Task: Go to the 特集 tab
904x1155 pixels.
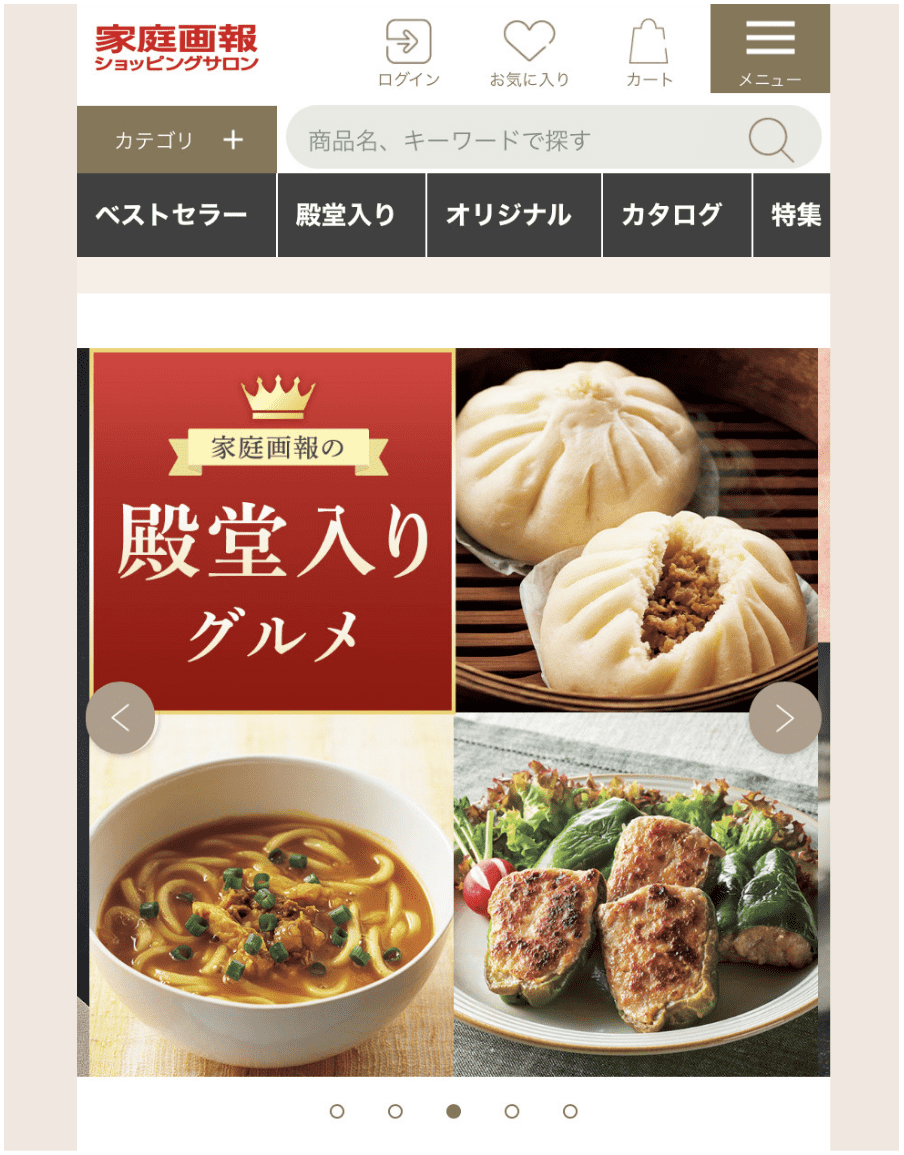Action: click(794, 215)
